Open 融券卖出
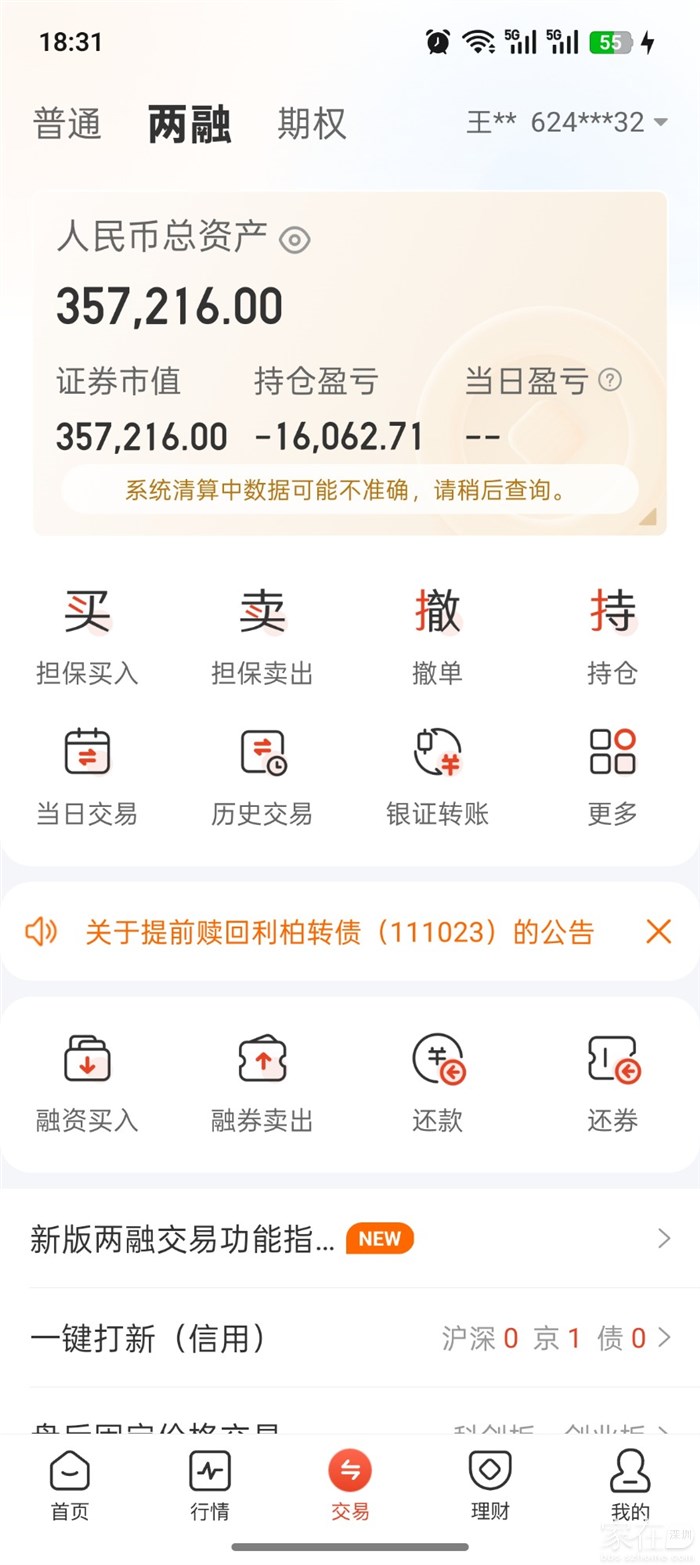Viewport: 700px width, 1565px height. pyautogui.click(x=262, y=1085)
